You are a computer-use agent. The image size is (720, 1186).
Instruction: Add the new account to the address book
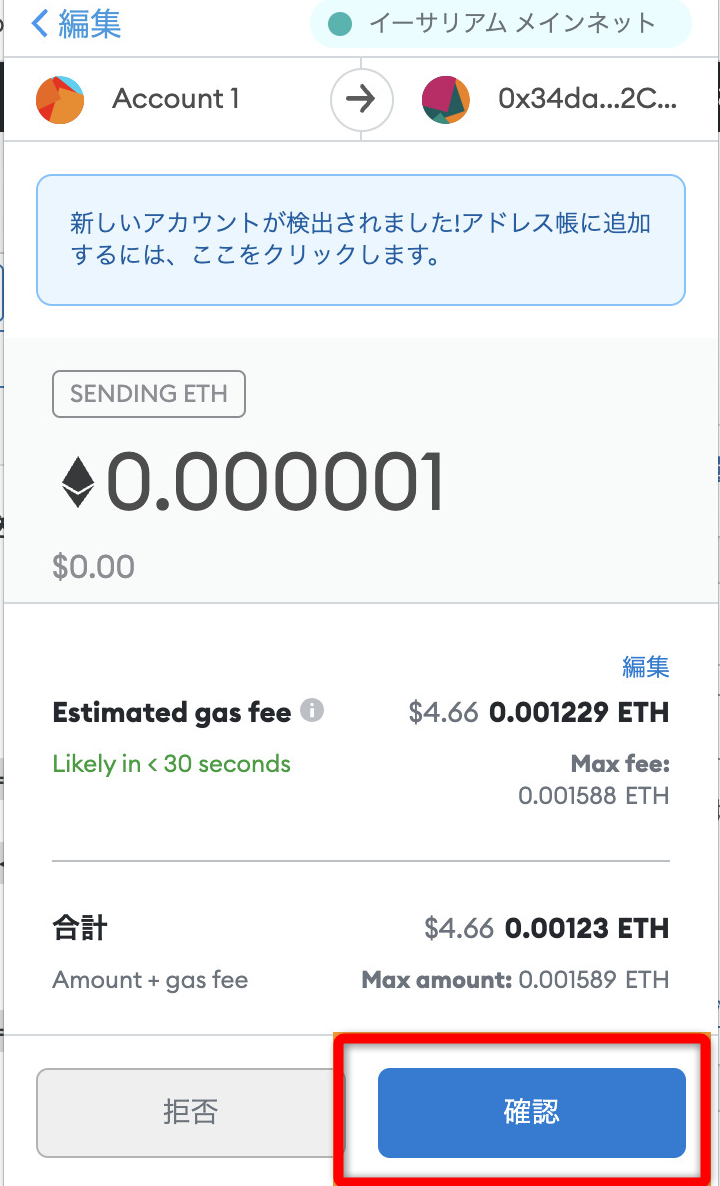point(360,239)
